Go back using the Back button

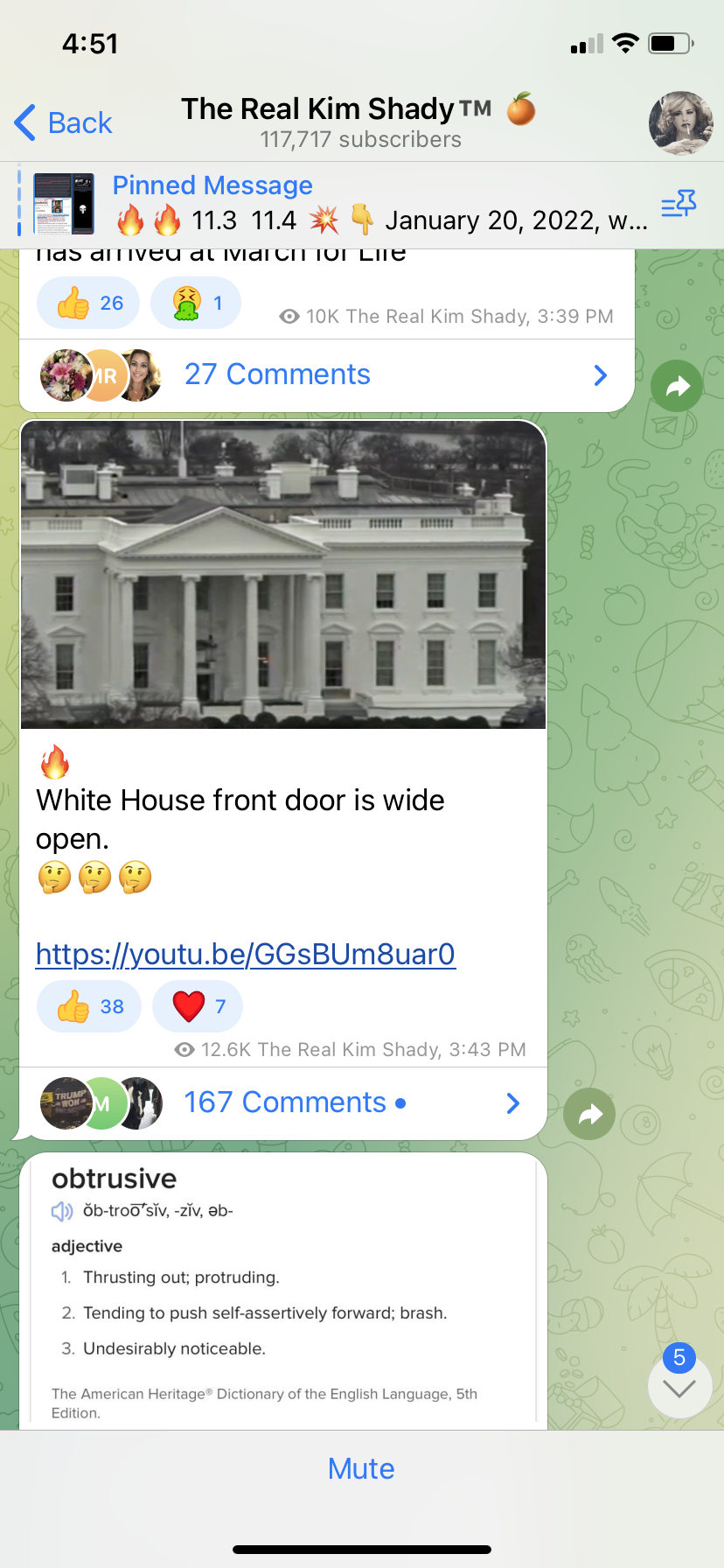coord(63,122)
